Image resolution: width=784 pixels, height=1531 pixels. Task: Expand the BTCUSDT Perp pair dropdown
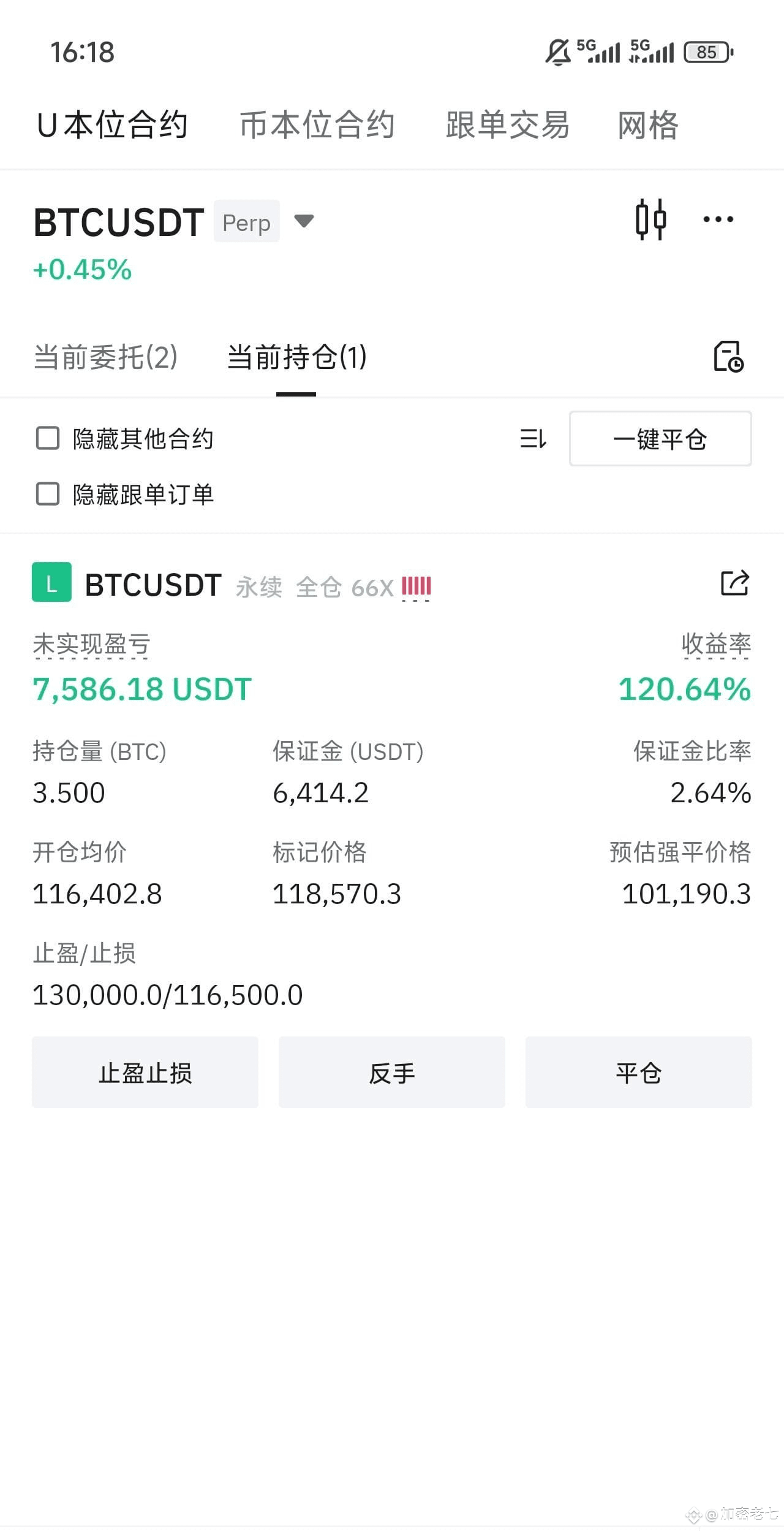click(304, 221)
